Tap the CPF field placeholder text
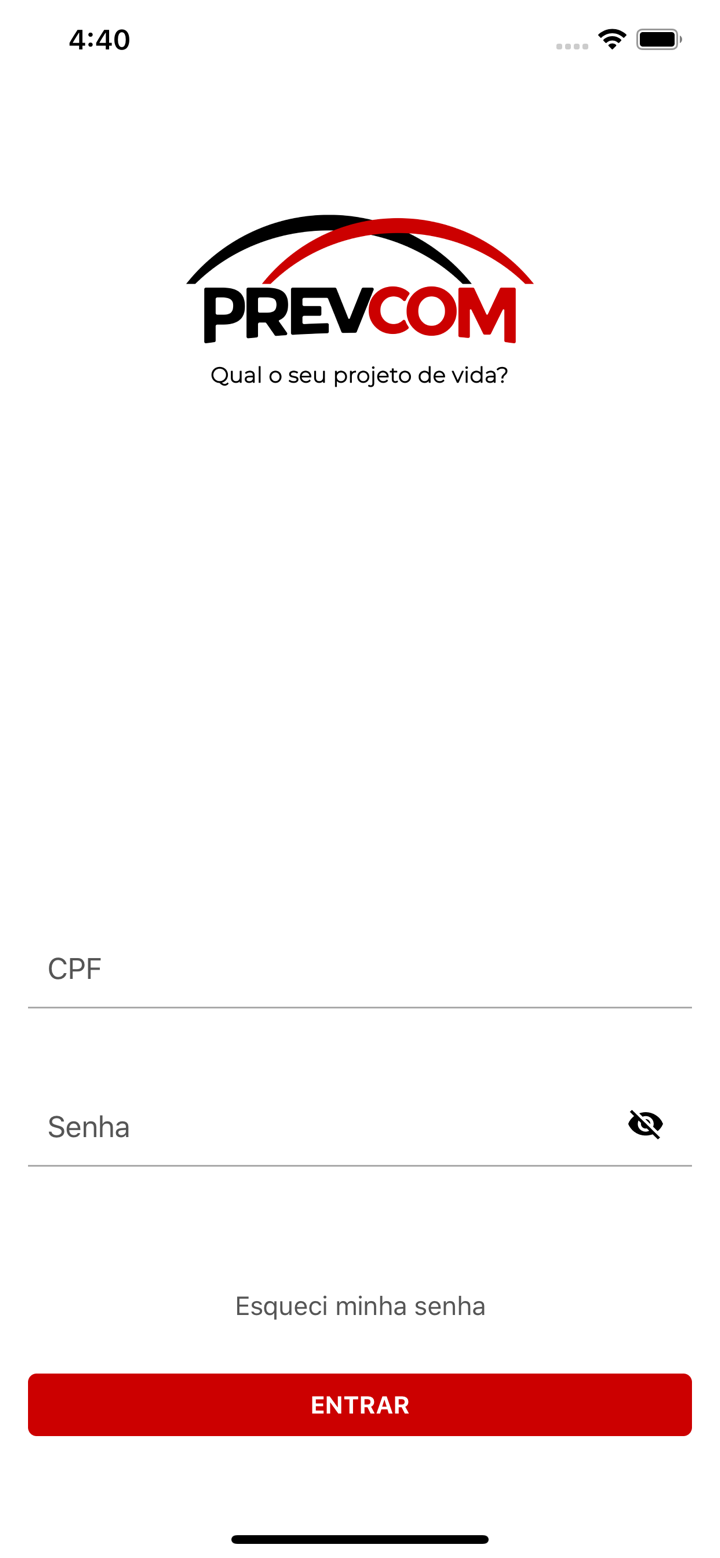 pyautogui.click(x=75, y=968)
